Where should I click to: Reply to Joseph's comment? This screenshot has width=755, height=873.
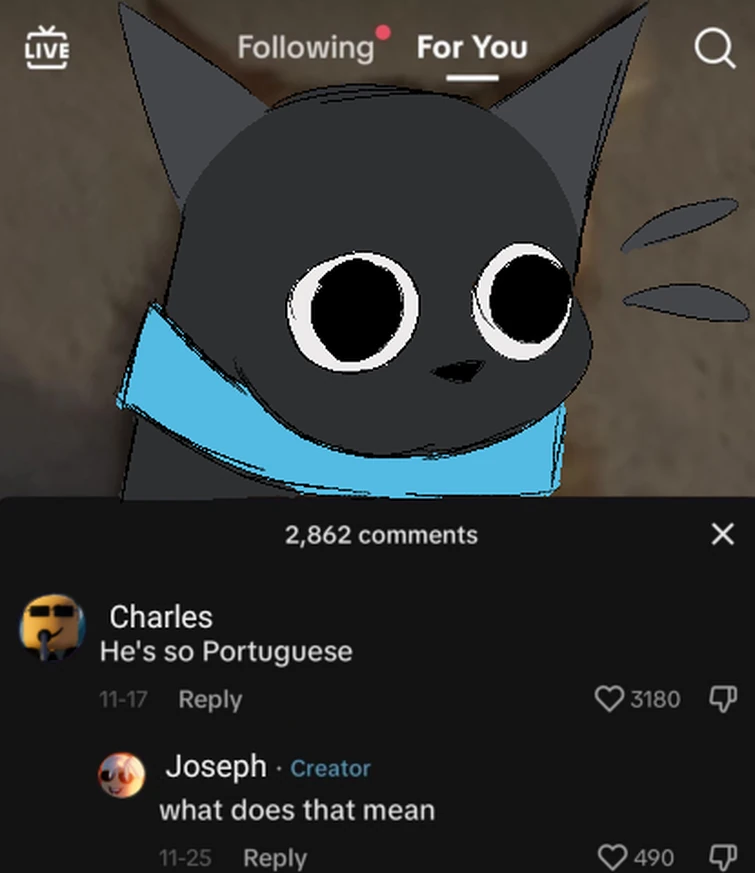pos(275,857)
